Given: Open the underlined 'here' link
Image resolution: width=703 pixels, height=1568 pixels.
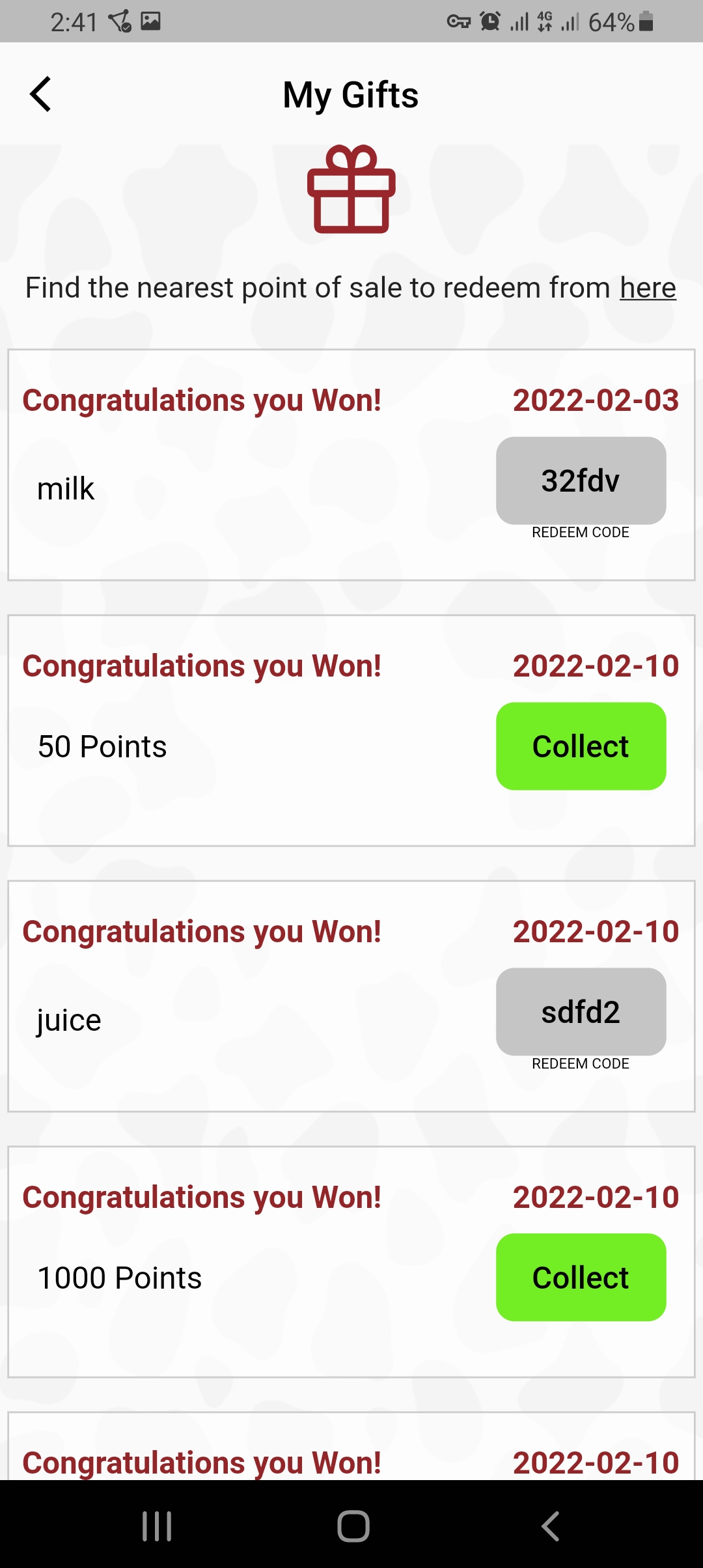Looking at the screenshot, I should point(648,288).
